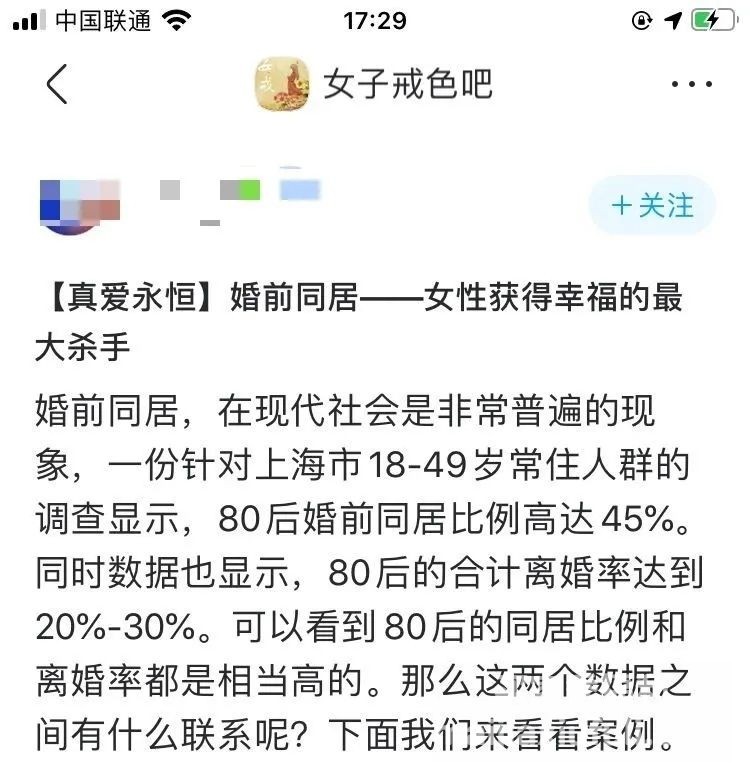The width and height of the screenshot is (750, 780).
Task: Go back with the top-left arrow
Action: (57, 85)
